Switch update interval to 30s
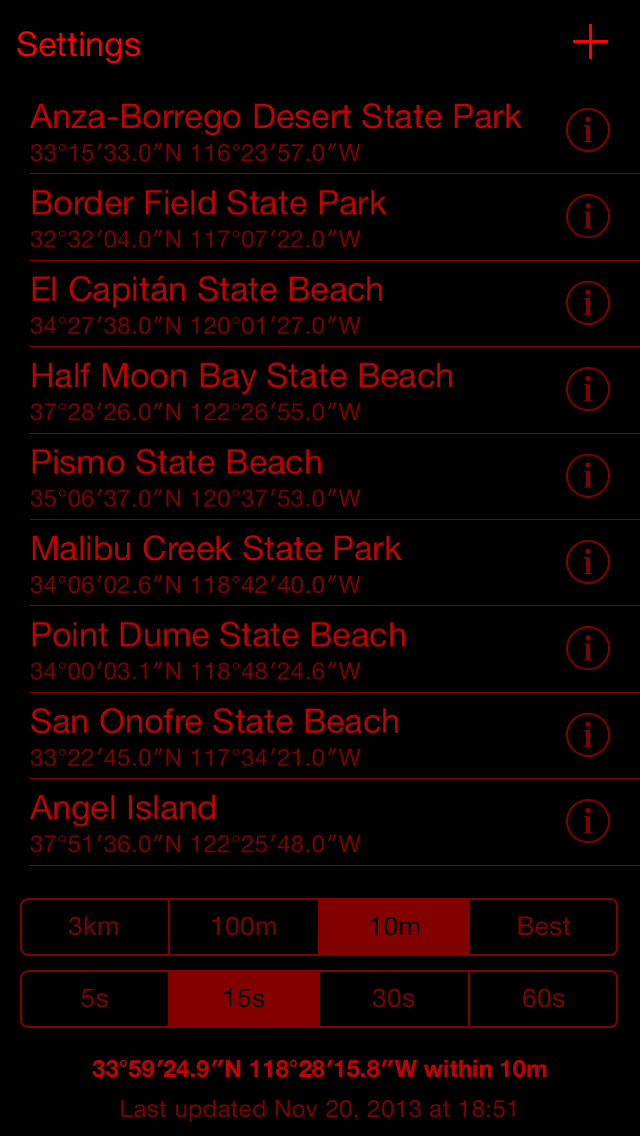Viewport: 640px width, 1136px height. (394, 999)
